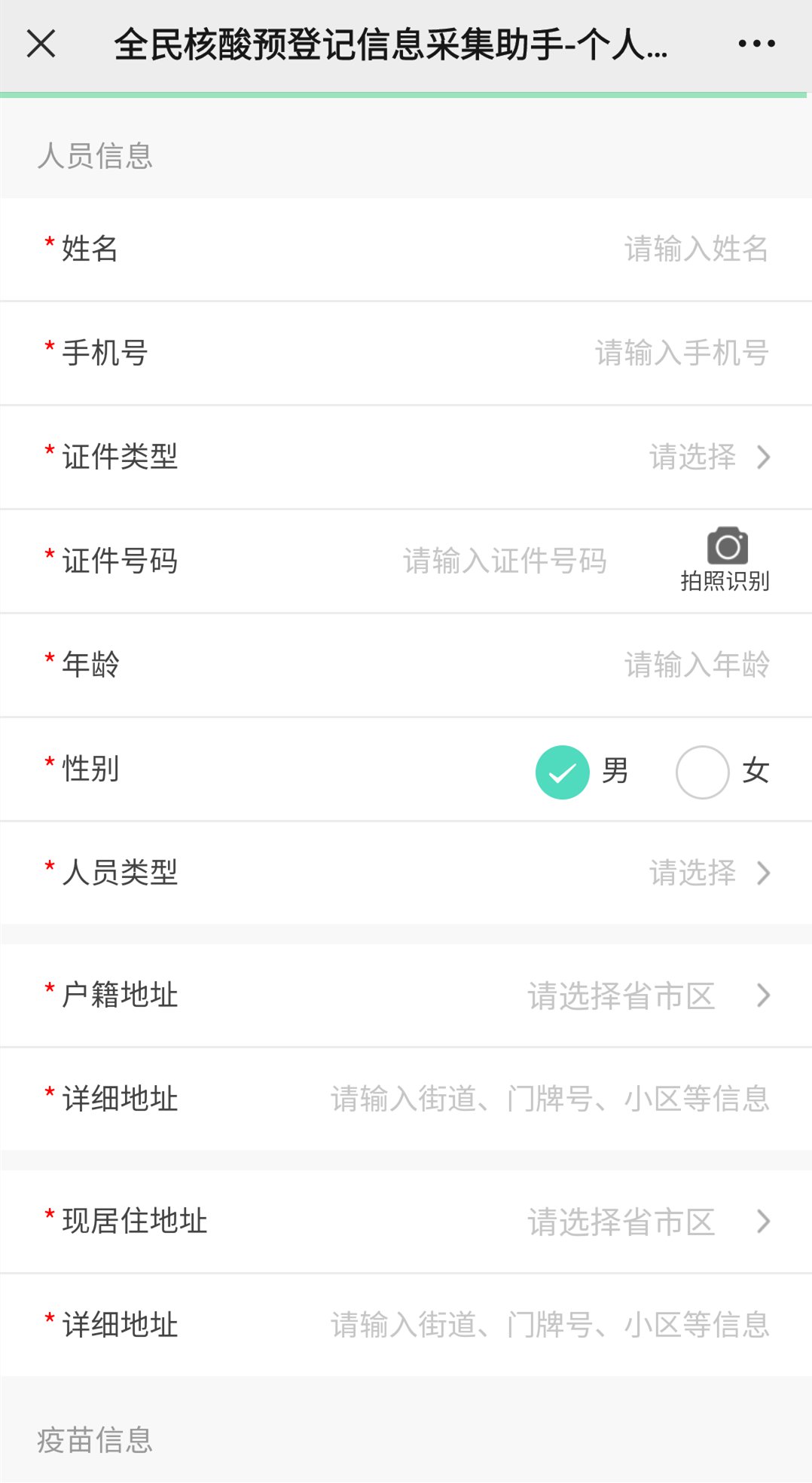Screen dimensions: 812x1483
Task: Scan ID with 拍照识别 camera
Action: (x=726, y=559)
